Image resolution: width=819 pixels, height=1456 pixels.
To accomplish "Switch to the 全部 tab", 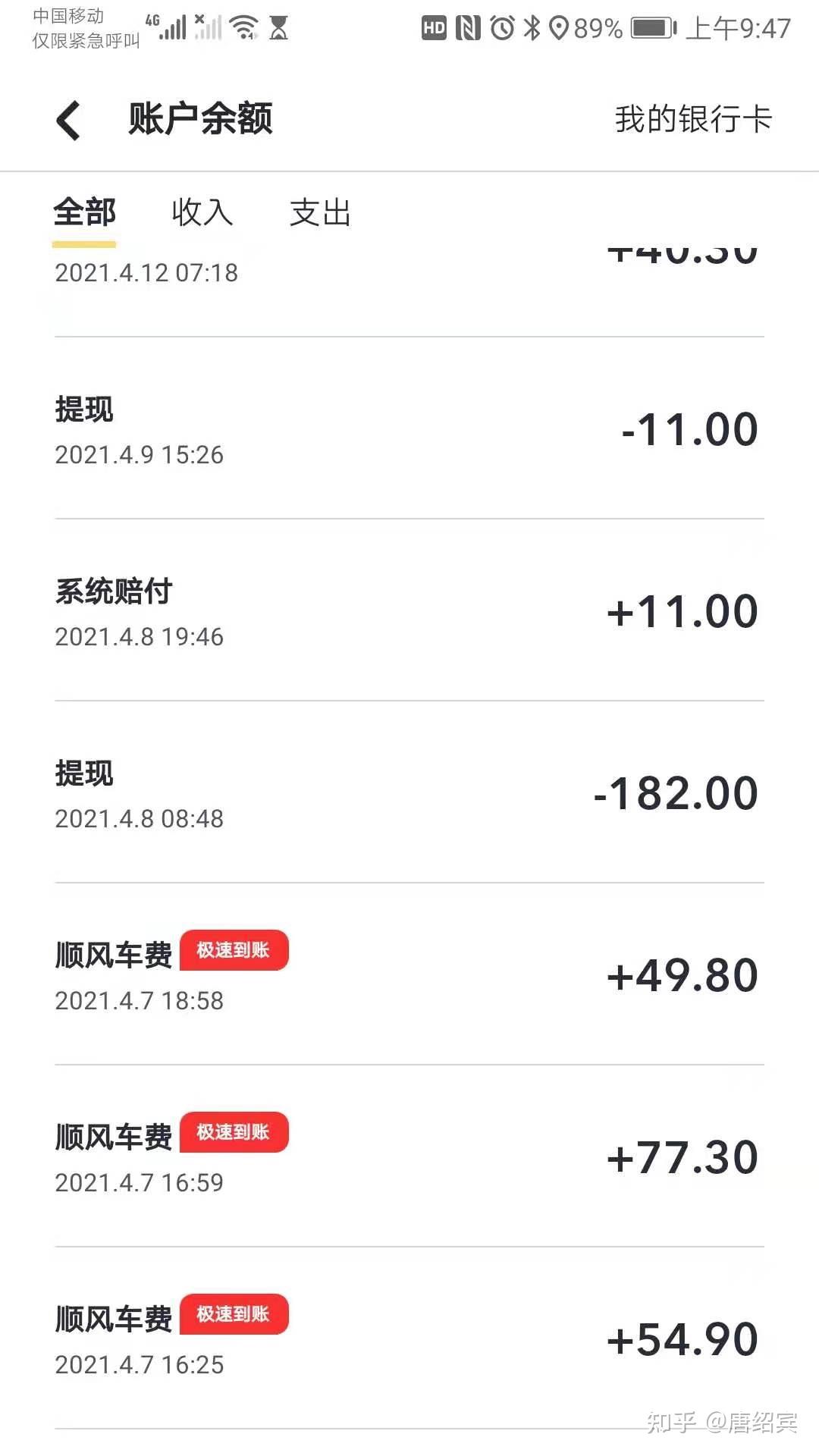I will click(x=84, y=212).
